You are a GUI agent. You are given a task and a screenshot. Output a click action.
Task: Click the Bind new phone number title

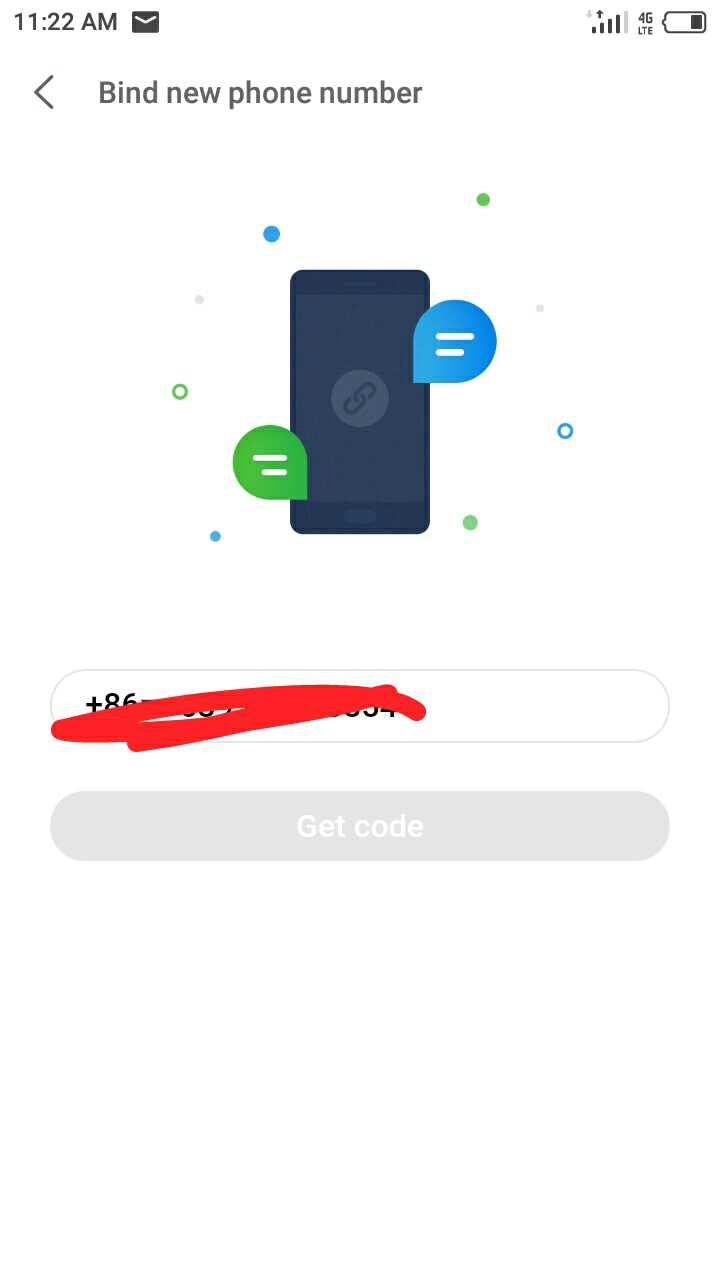(x=259, y=92)
